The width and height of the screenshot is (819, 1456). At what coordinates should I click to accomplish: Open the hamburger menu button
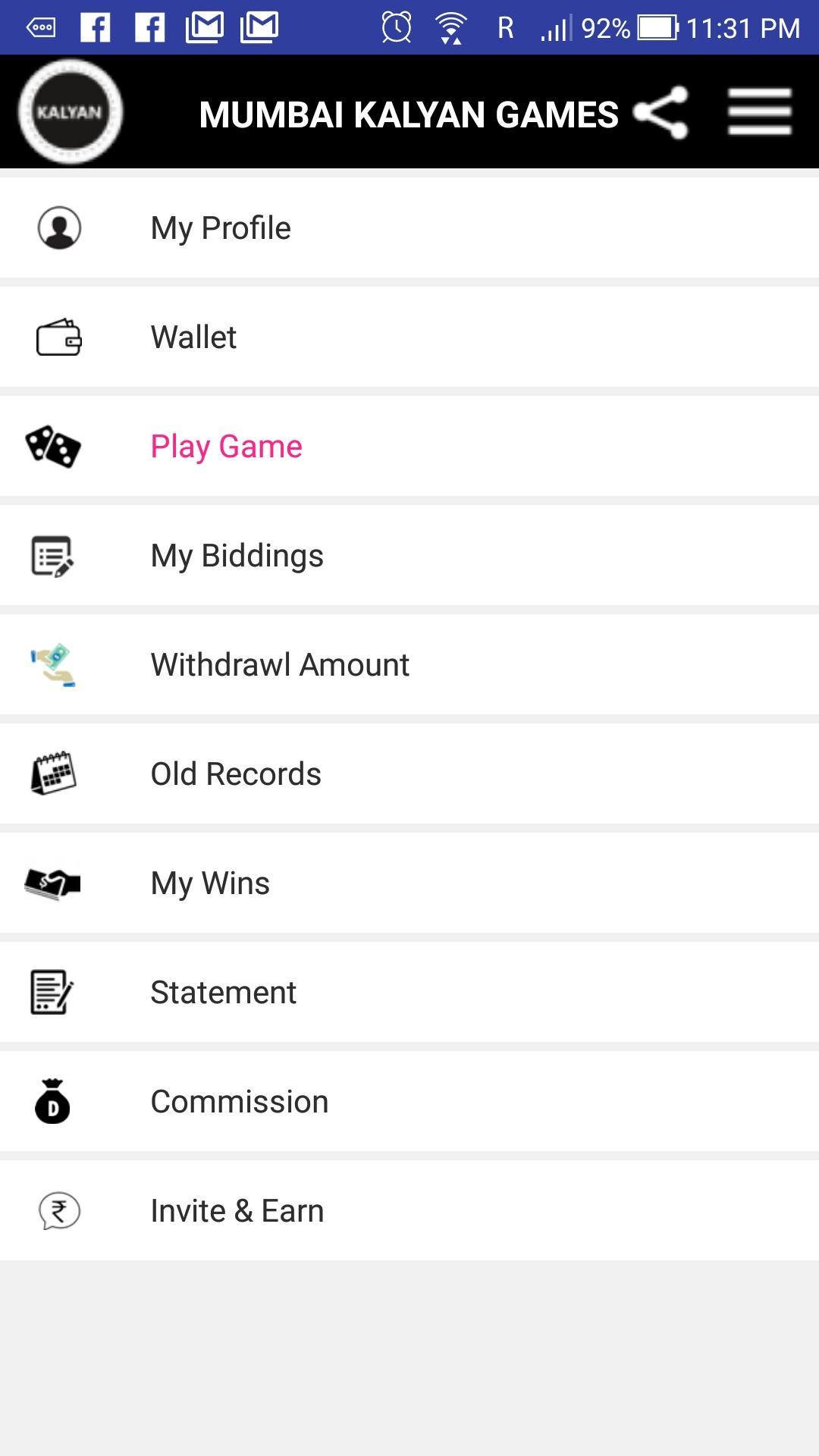pos(759,112)
